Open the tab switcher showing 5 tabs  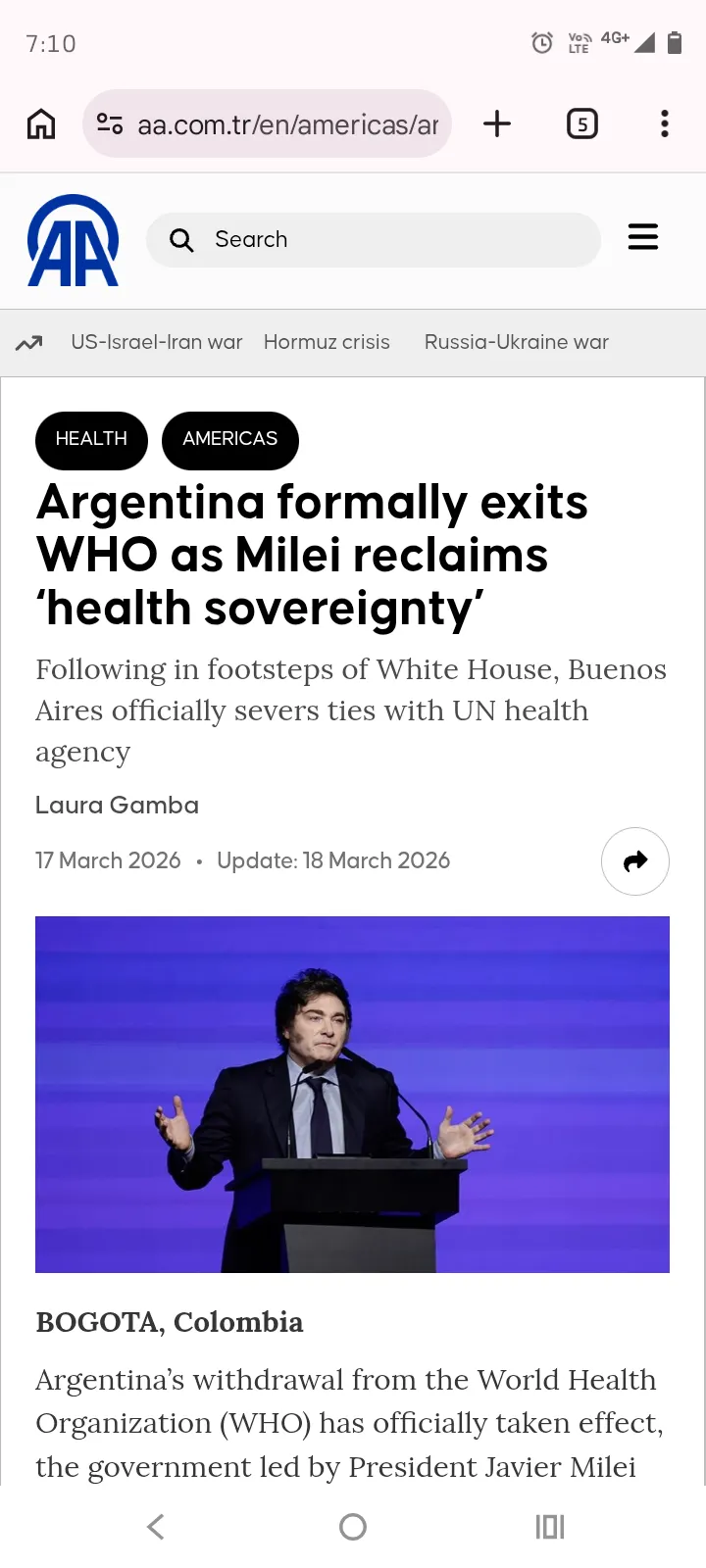tap(581, 124)
